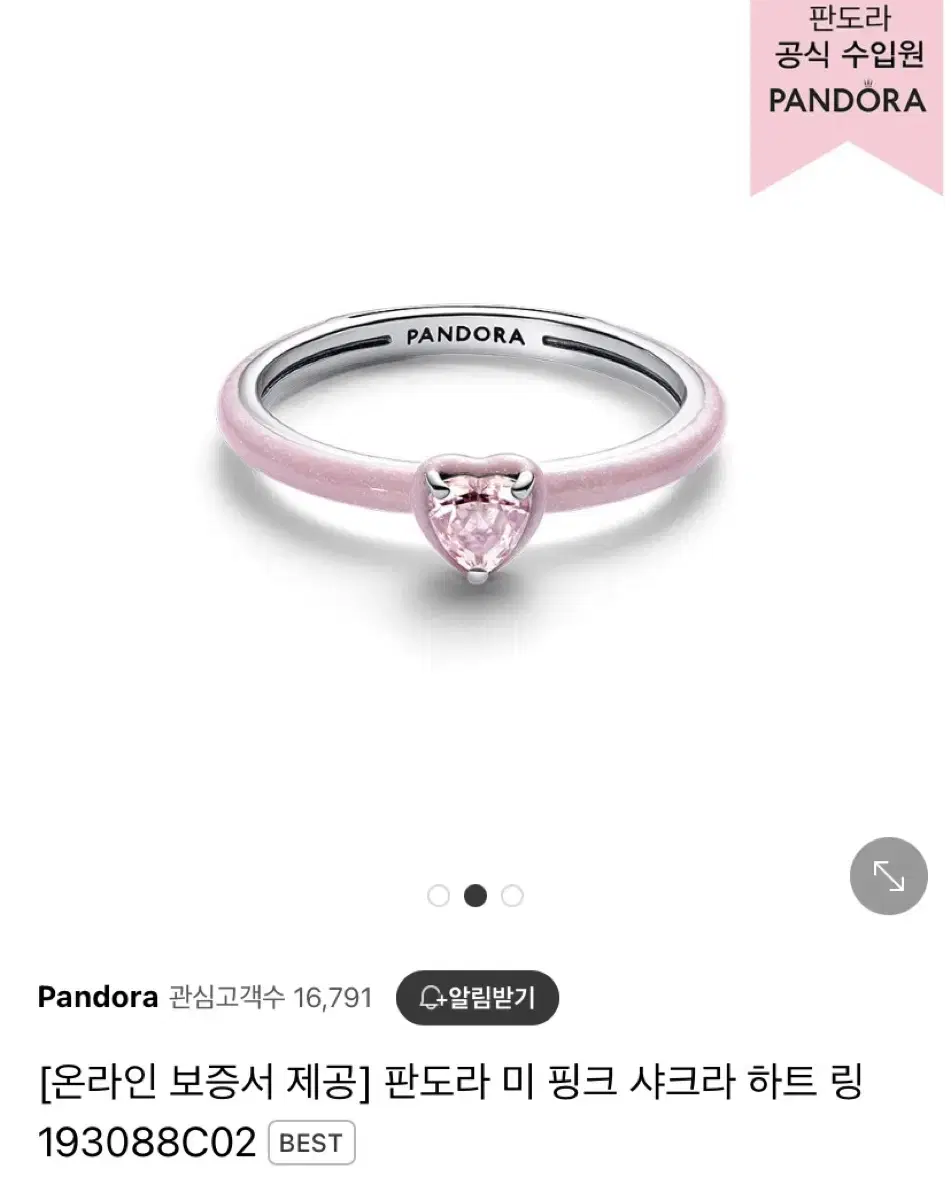This screenshot has width=951, height=1200.
Task: Click the BEST badge next to product code
Action: pyautogui.click(x=311, y=1142)
